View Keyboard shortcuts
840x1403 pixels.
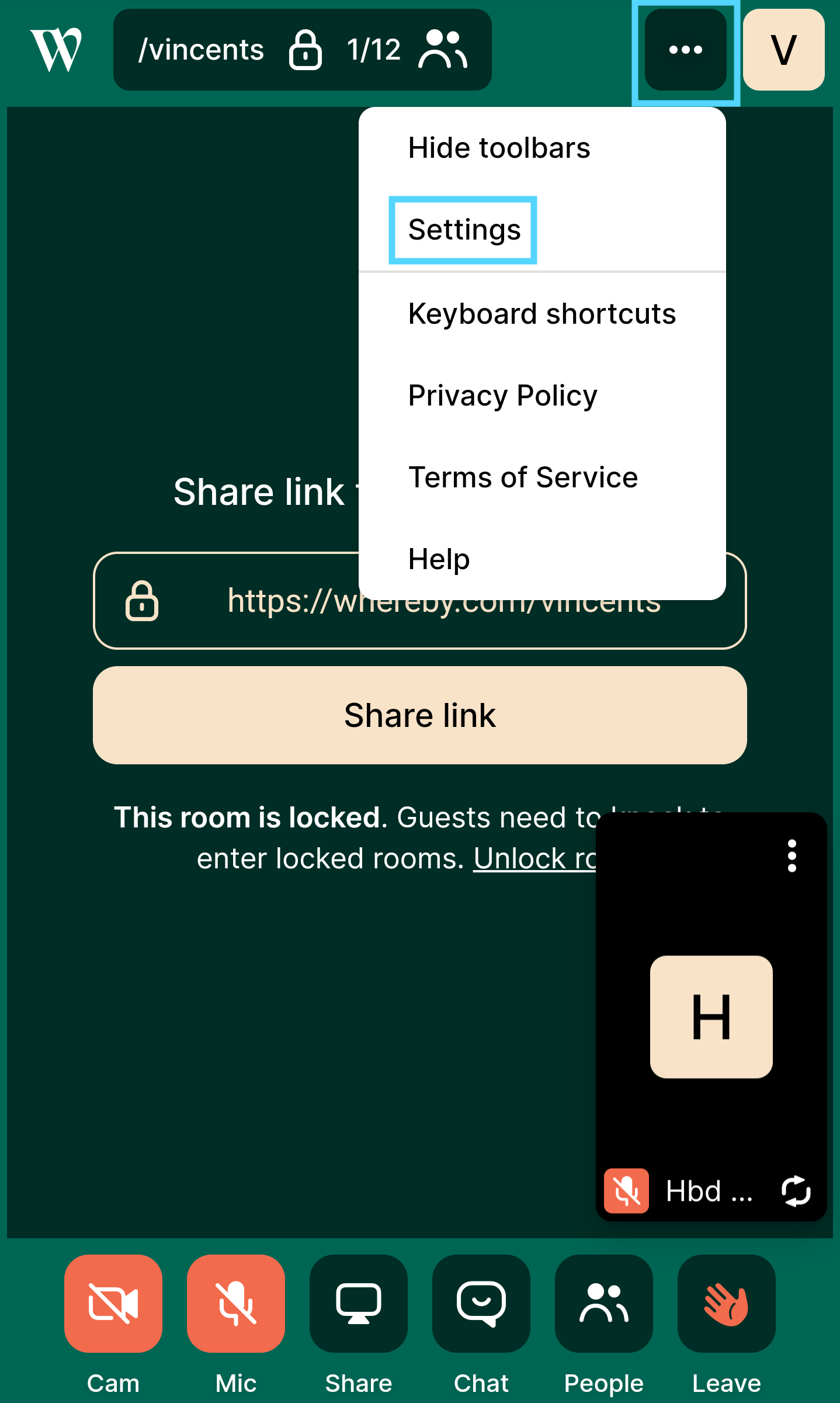click(542, 314)
